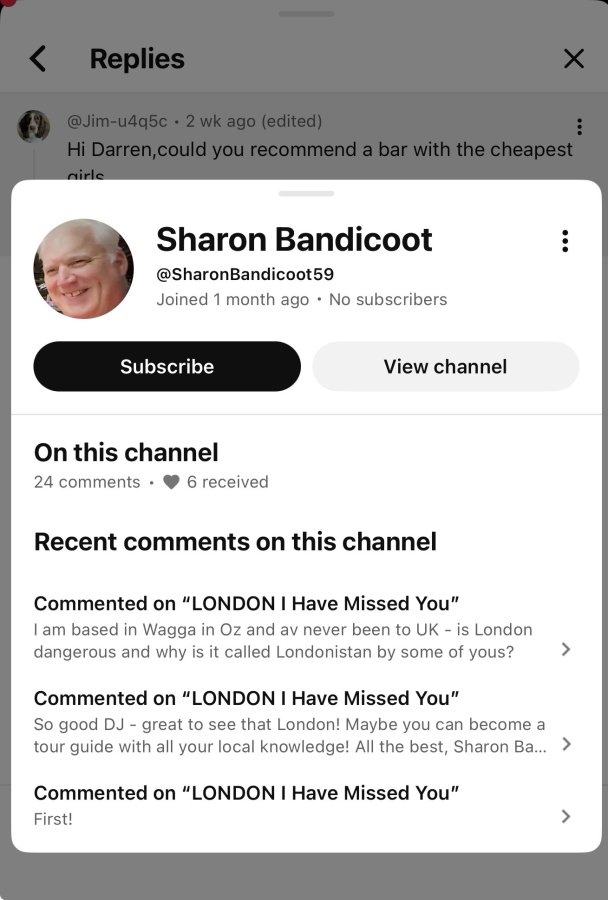Open the 'First!' comment
Screen dimensions: 608x900
[303, 806]
